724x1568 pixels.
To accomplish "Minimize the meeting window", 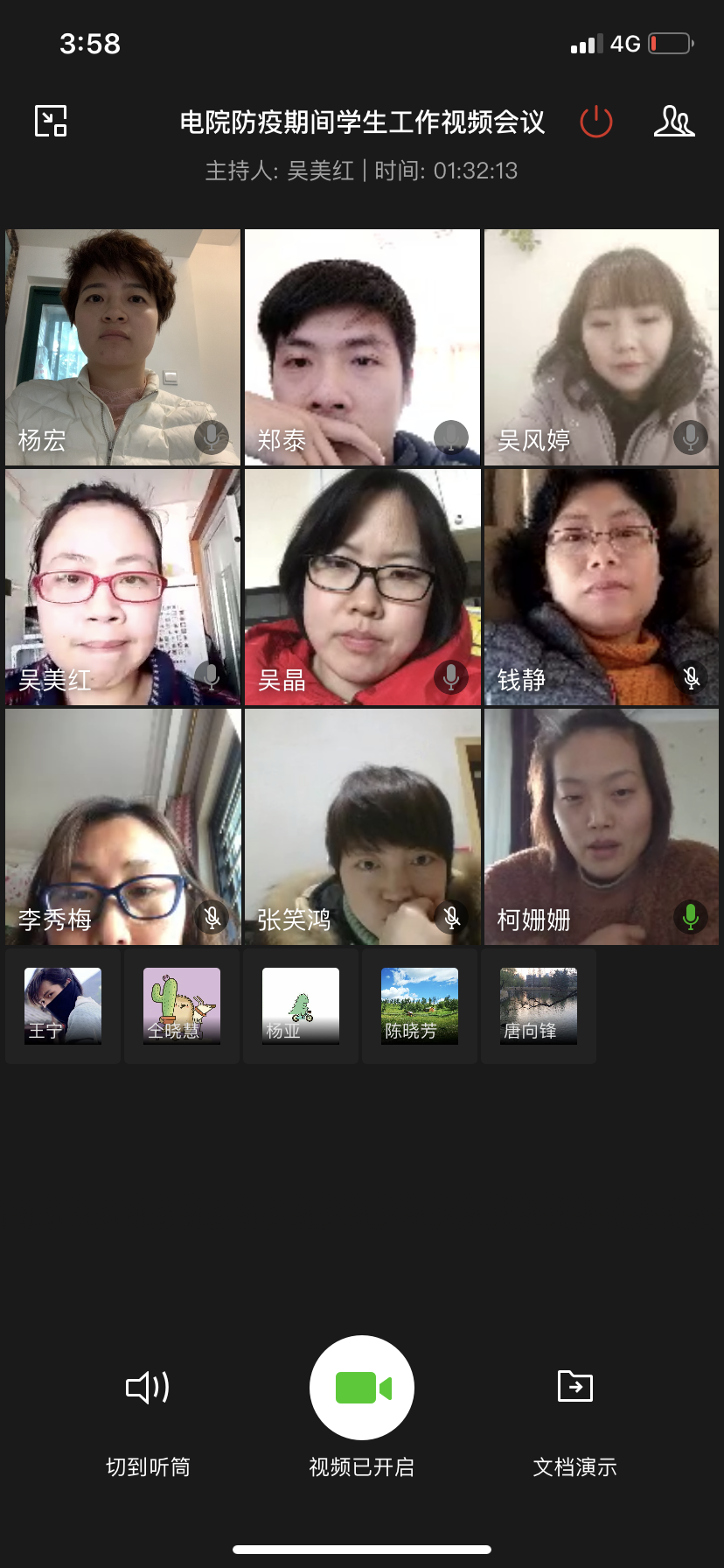I will tap(51, 121).
